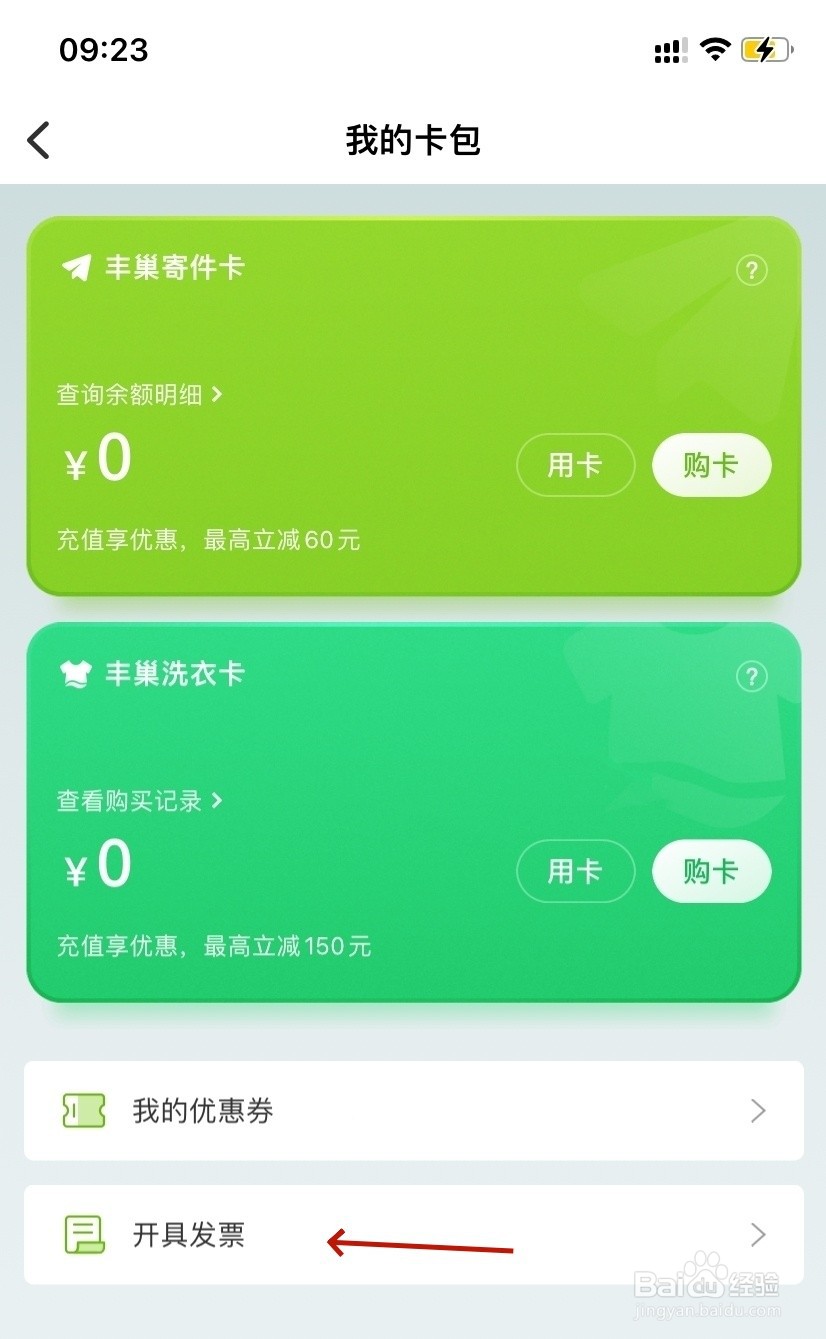Click the 我的优惠券 coupon ticket icon
This screenshot has width=826, height=1339.
84,1110
